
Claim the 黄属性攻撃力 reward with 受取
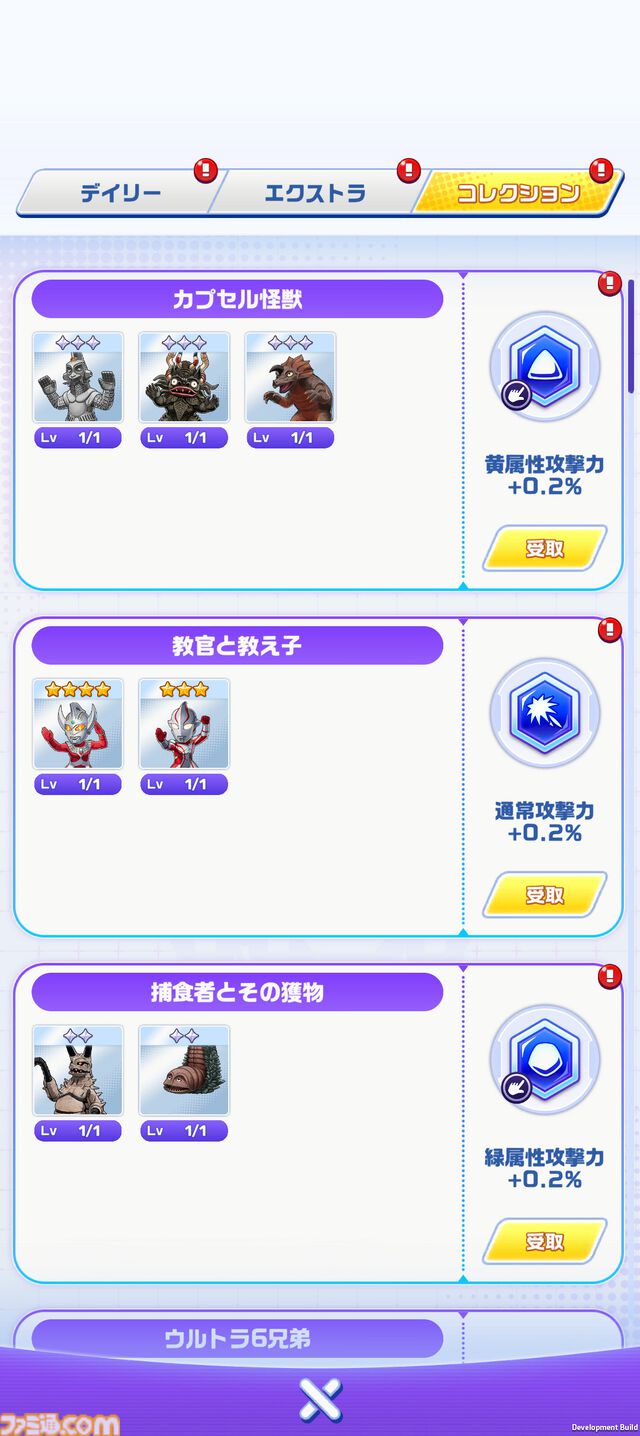544,548
